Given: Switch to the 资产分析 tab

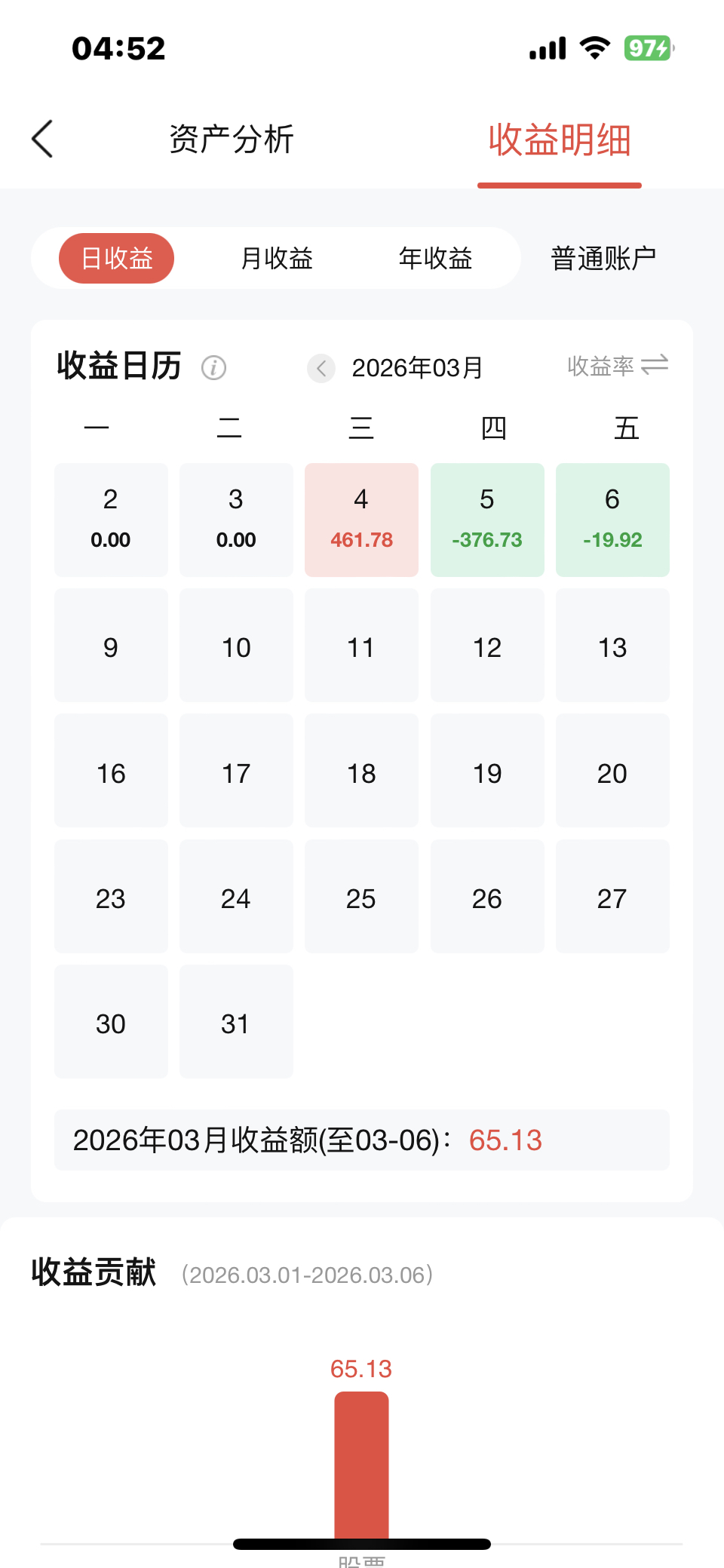Looking at the screenshot, I should tap(232, 140).
